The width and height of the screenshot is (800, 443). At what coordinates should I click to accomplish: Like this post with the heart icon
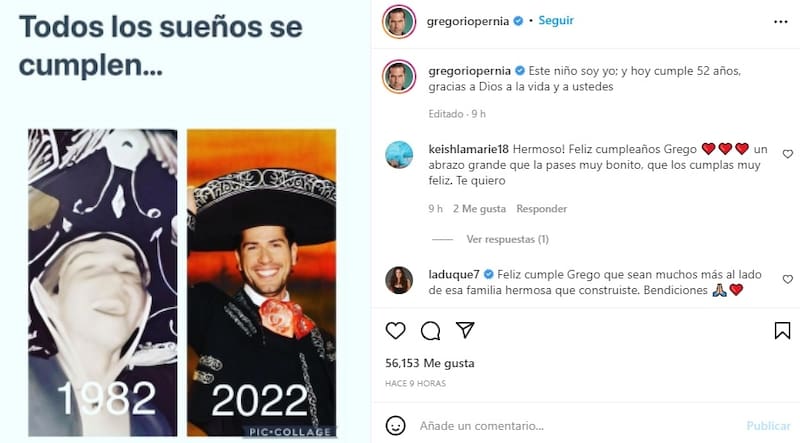click(x=396, y=330)
